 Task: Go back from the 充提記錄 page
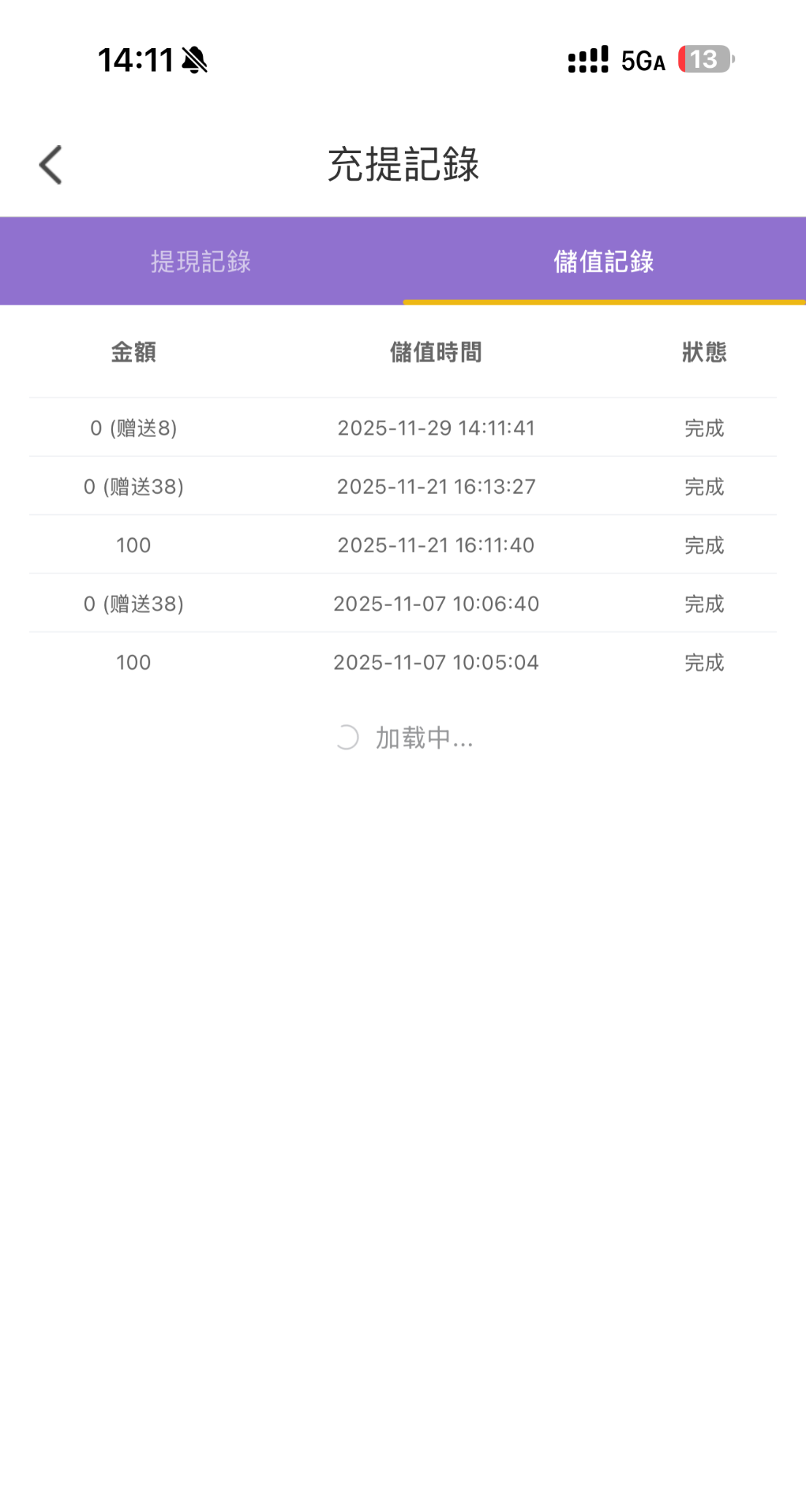click(51, 165)
